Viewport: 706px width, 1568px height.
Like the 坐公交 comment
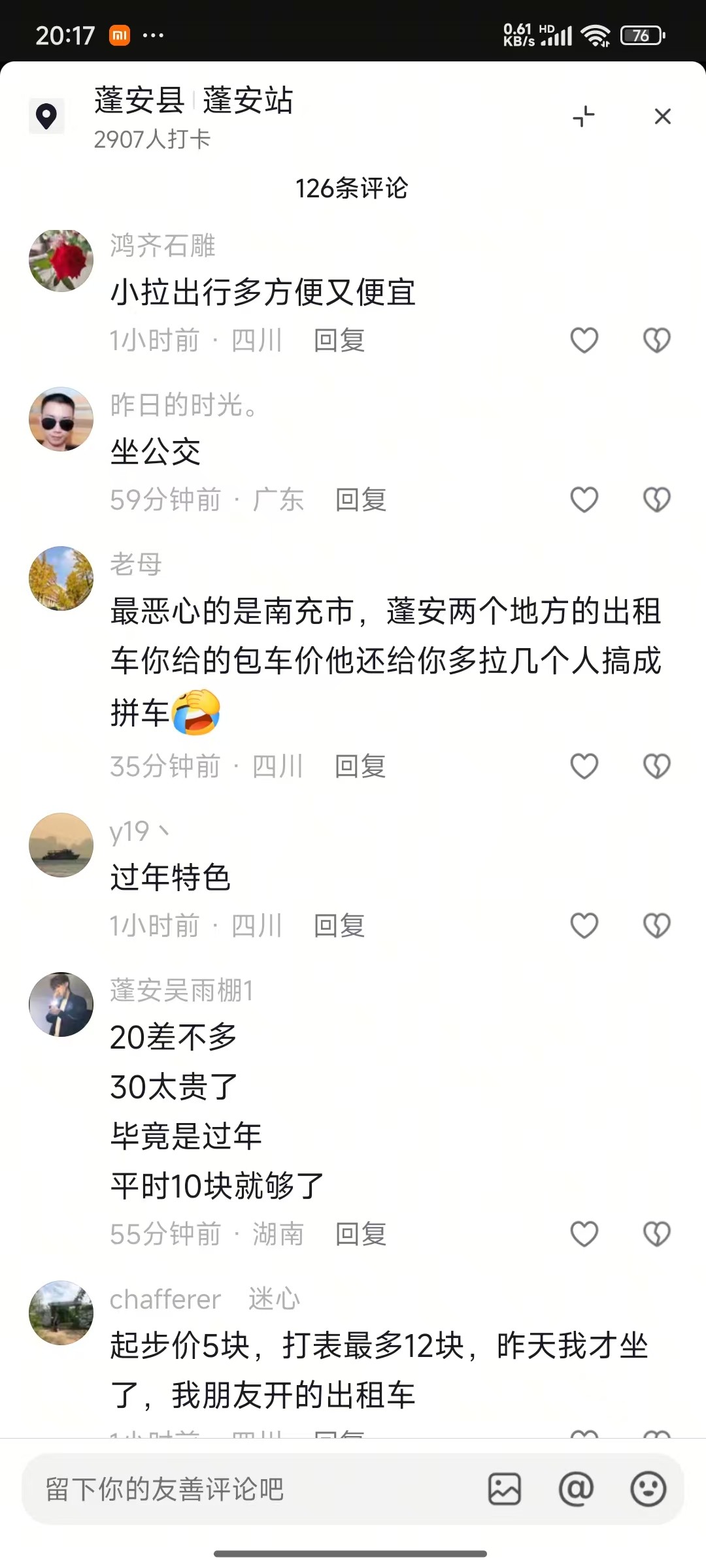pos(584,500)
